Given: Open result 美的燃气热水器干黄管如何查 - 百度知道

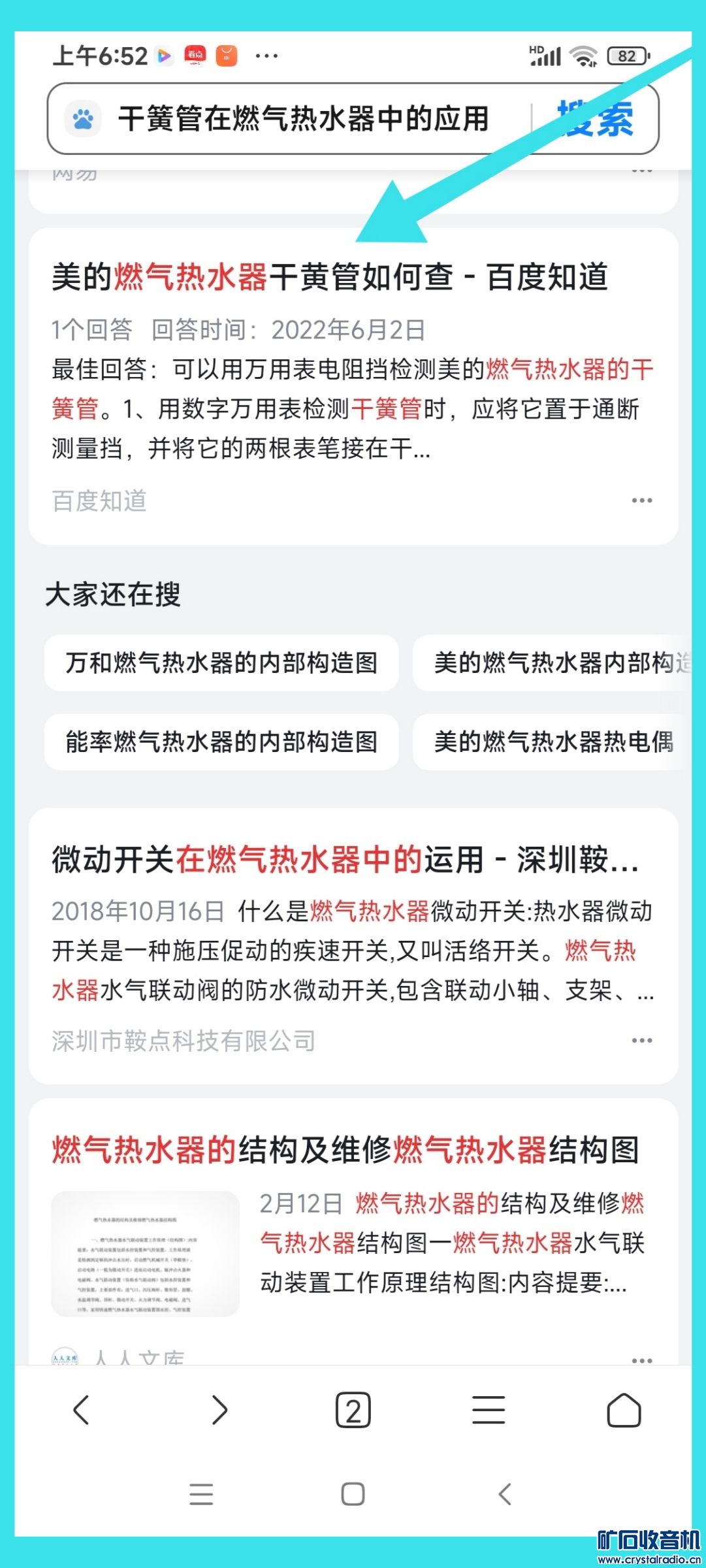Looking at the screenshot, I should pos(330,277).
